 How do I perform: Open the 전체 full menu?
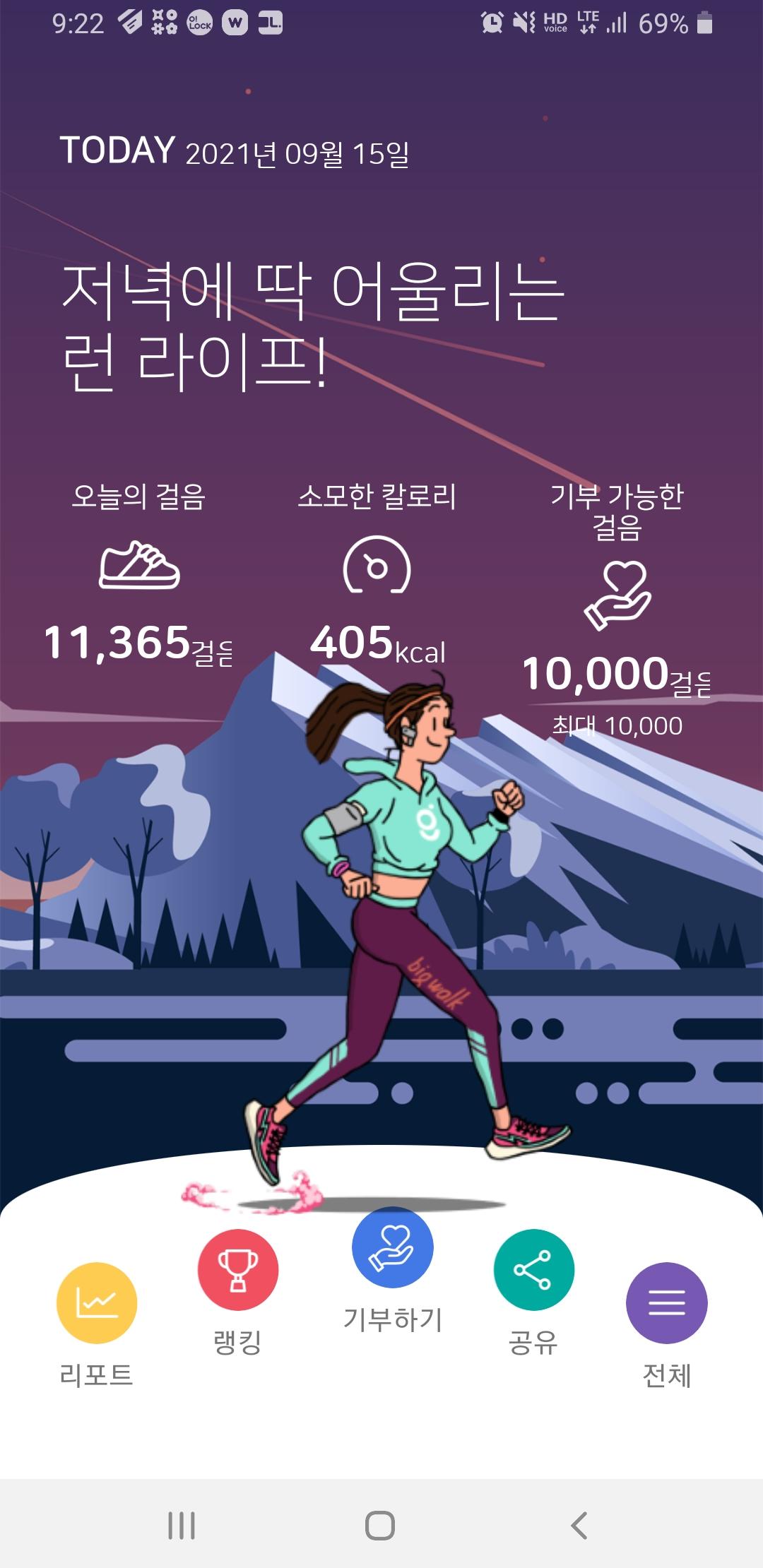(666, 1302)
